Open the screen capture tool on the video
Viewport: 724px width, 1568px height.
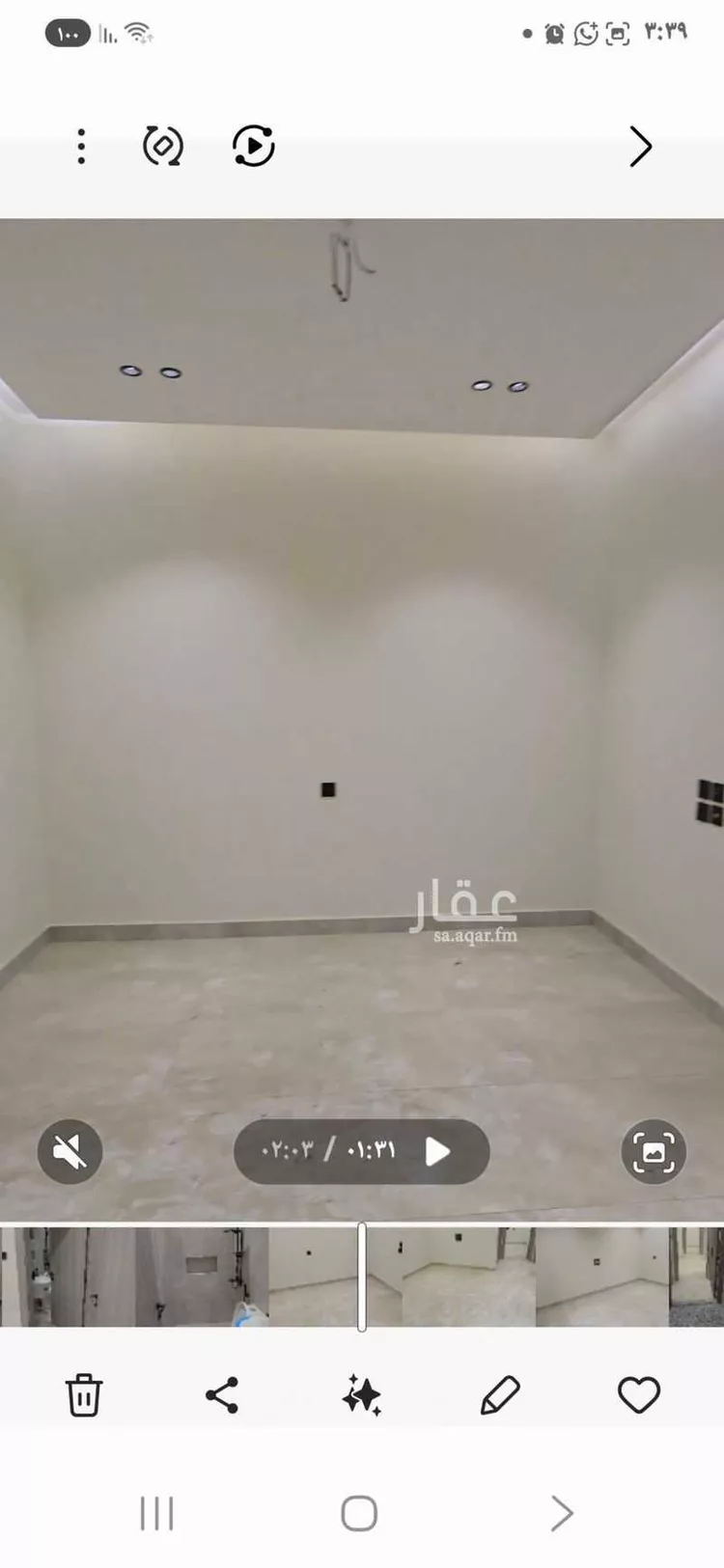[x=653, y=1151]
